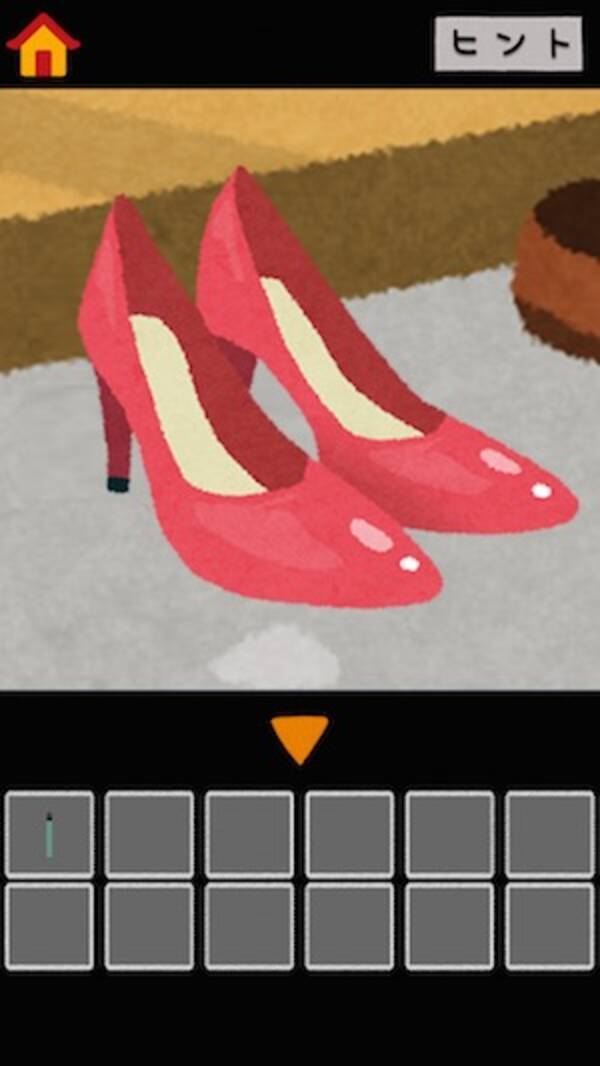Go back using the orange down arrow
Screen dimensions: 600x1066
coord(299,738)
